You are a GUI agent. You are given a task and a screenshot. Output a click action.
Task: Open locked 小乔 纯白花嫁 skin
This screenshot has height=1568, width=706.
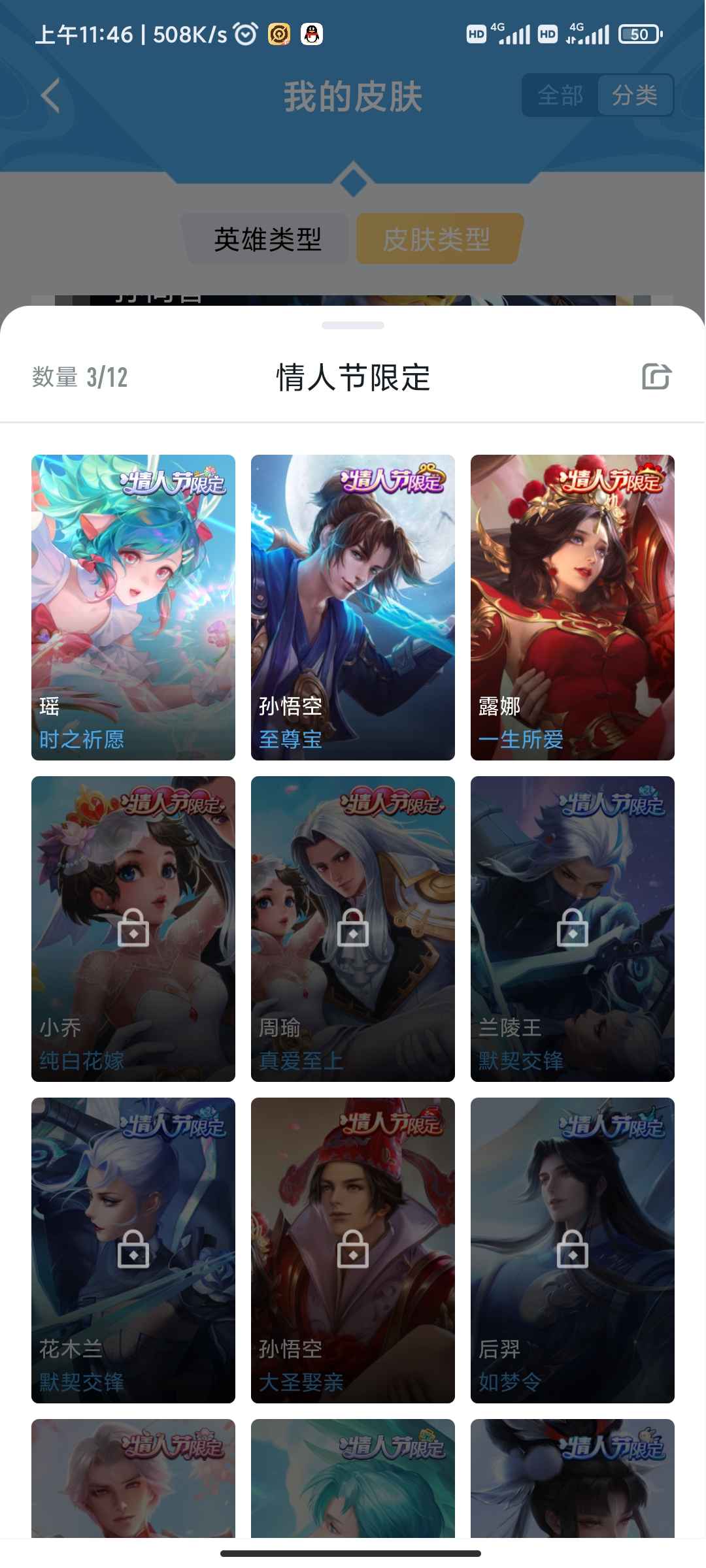coord(133,928)
